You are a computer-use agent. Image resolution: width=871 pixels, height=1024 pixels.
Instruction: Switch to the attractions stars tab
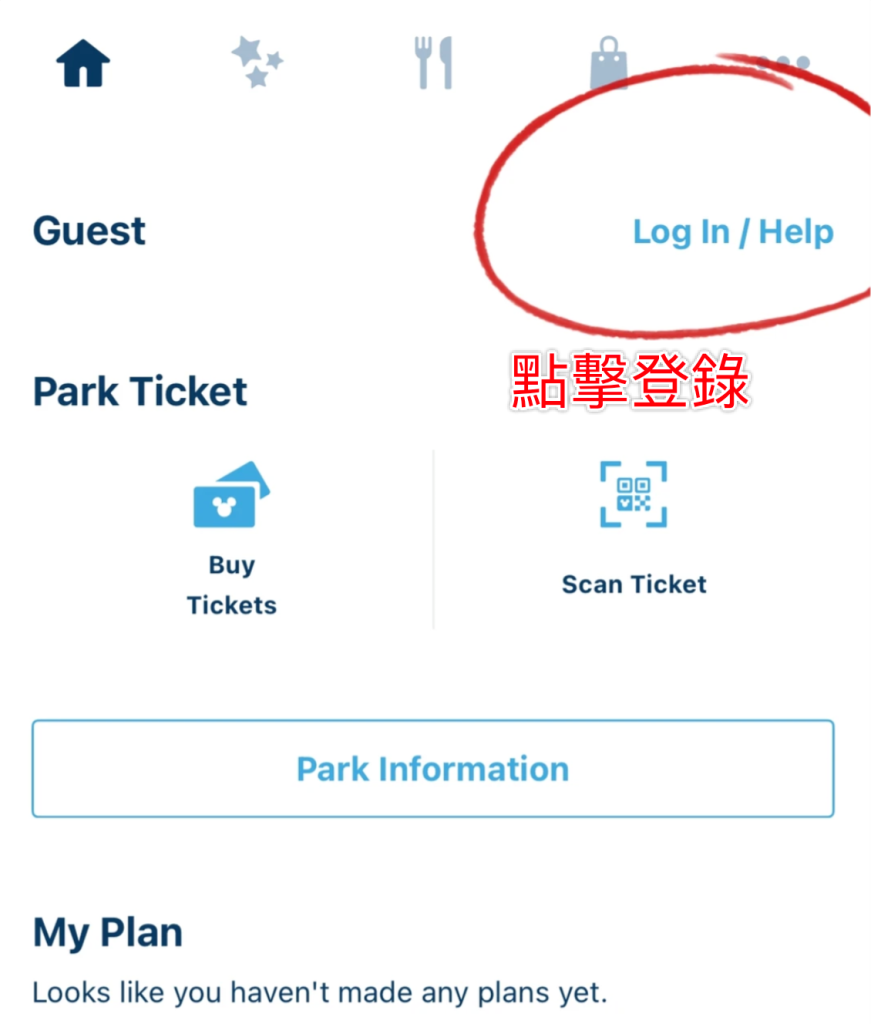(x=257, y=62)
